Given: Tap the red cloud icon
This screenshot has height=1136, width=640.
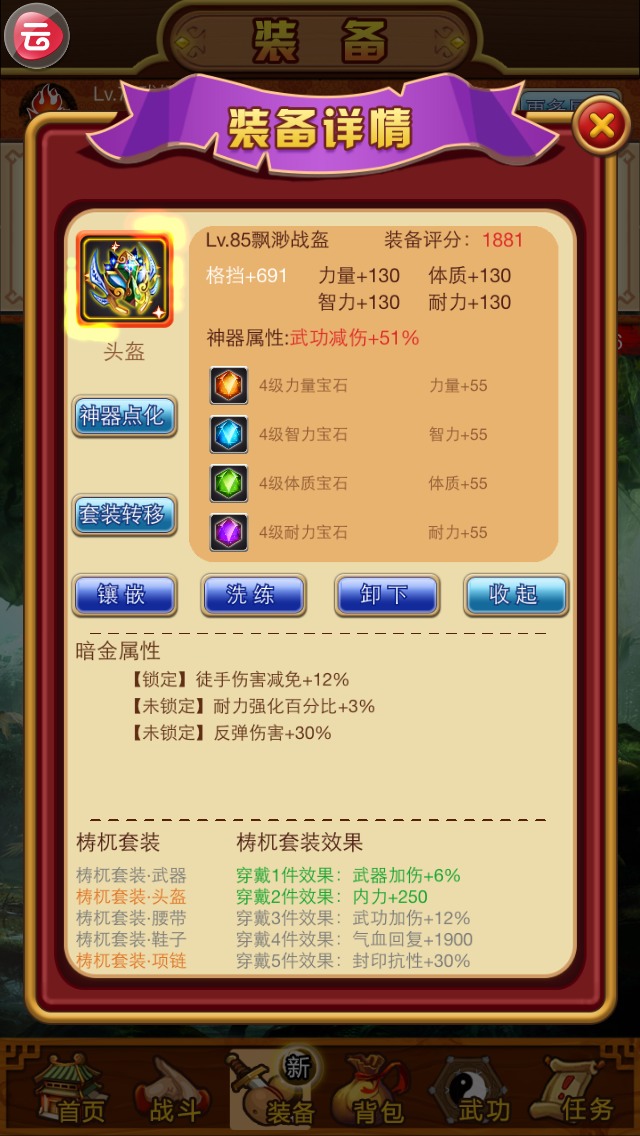Looking at the screenshot, I should (x=37, y=37).
